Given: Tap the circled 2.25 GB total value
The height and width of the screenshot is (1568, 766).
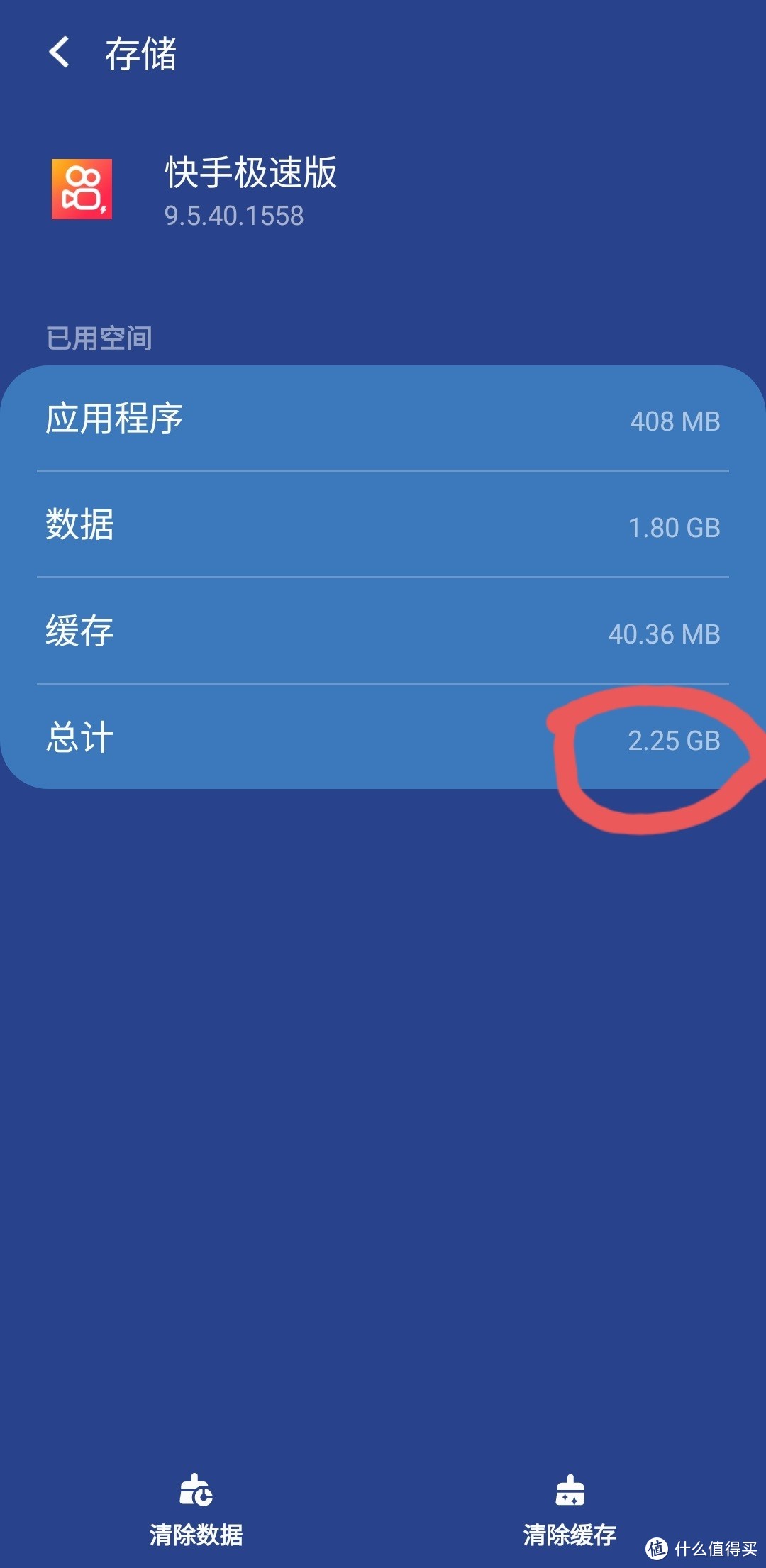Looking at the screenshot, I should click(674, 741).
